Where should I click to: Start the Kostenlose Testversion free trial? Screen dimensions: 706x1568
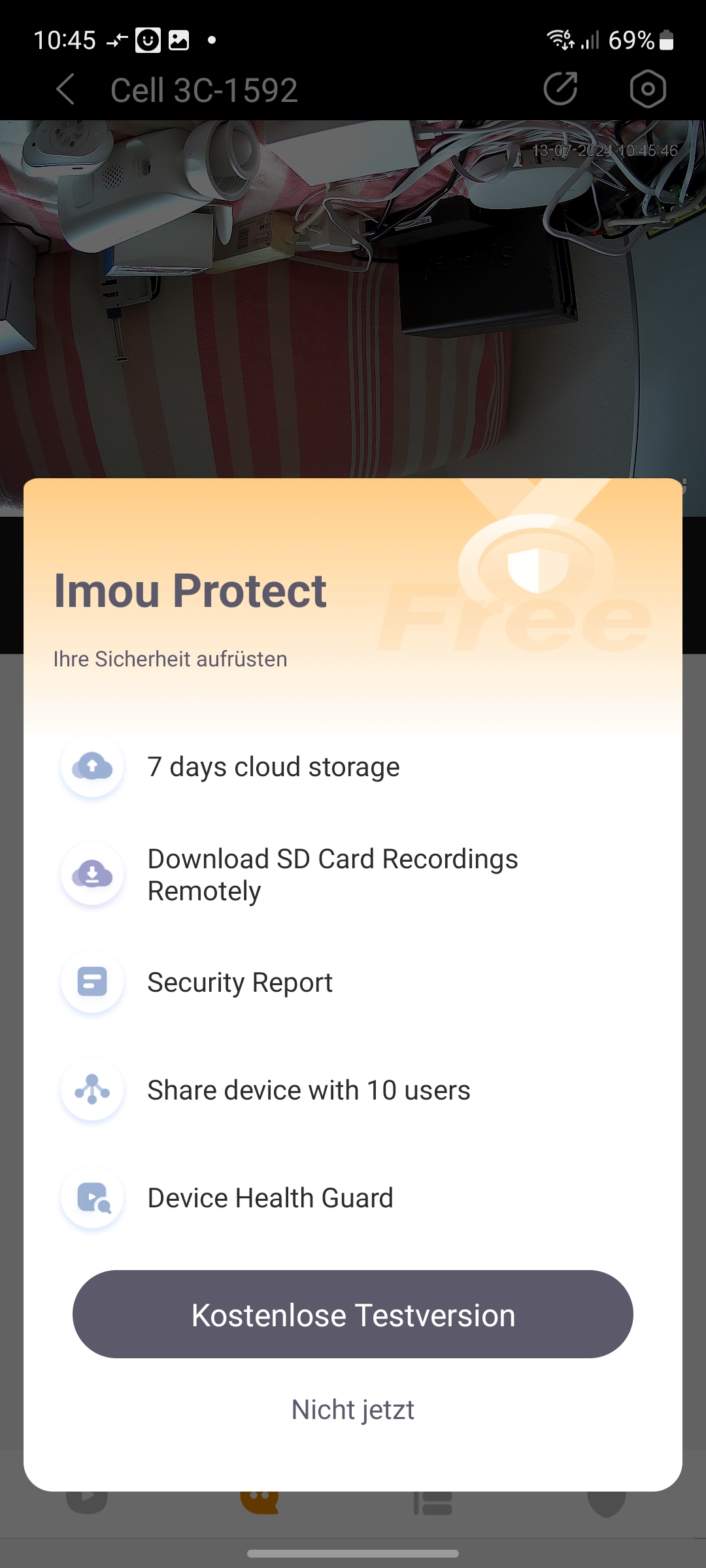pyautogui.click(x=353, y=1314)
